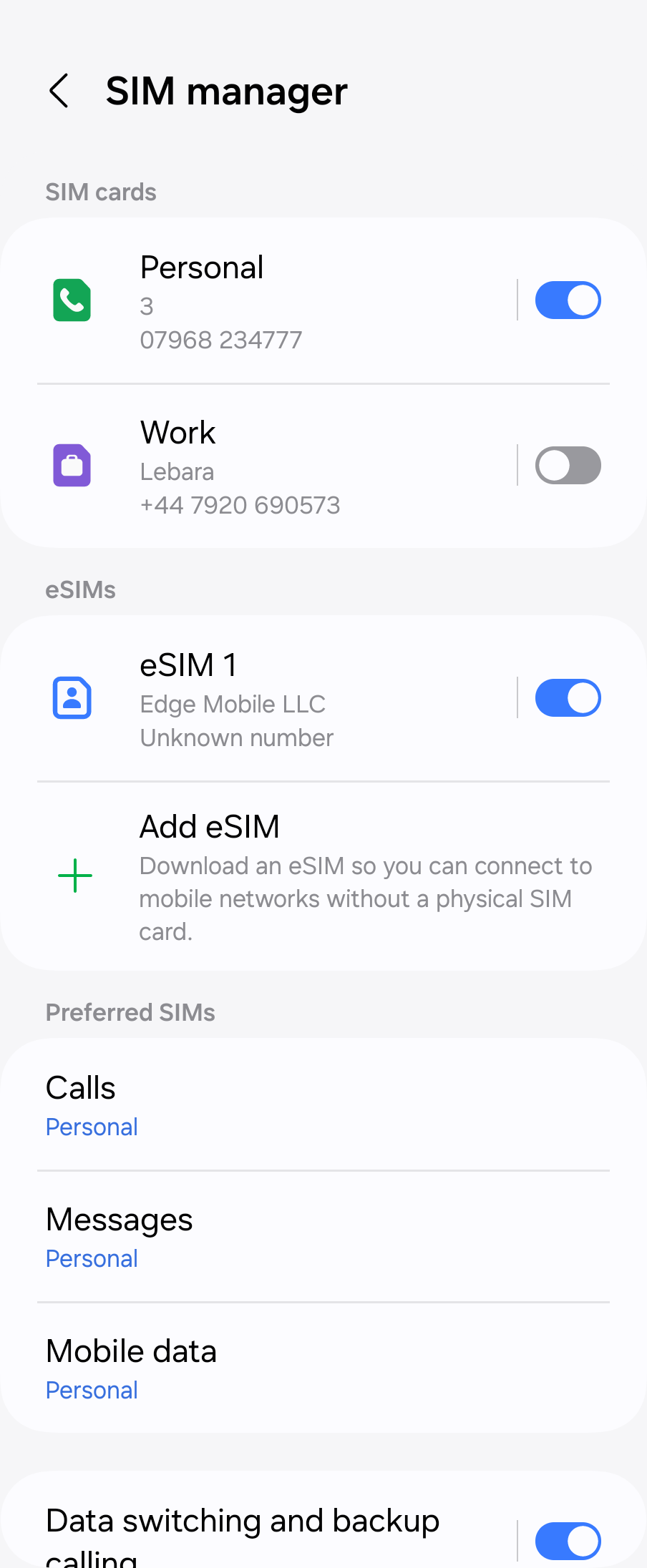
Task: Tap the purple Work SIM card icon
Action: 72,465
